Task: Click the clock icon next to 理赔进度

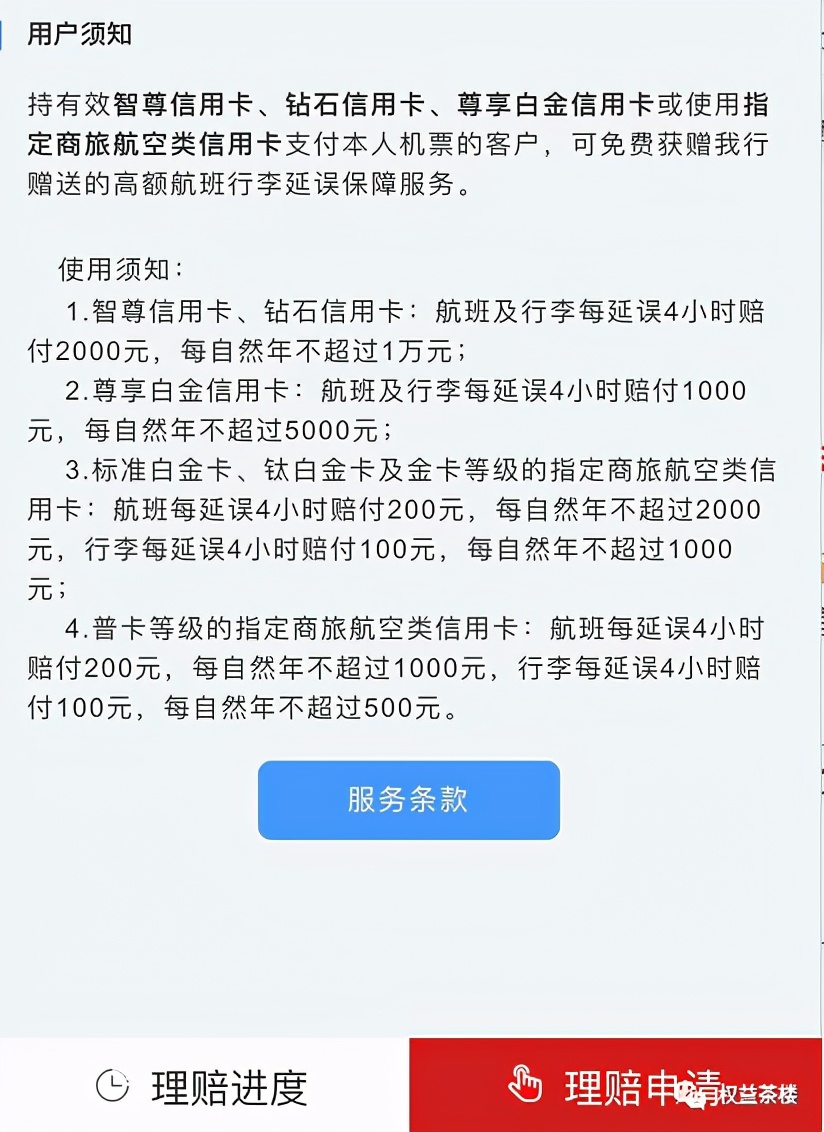Action: click(112, 1083)
